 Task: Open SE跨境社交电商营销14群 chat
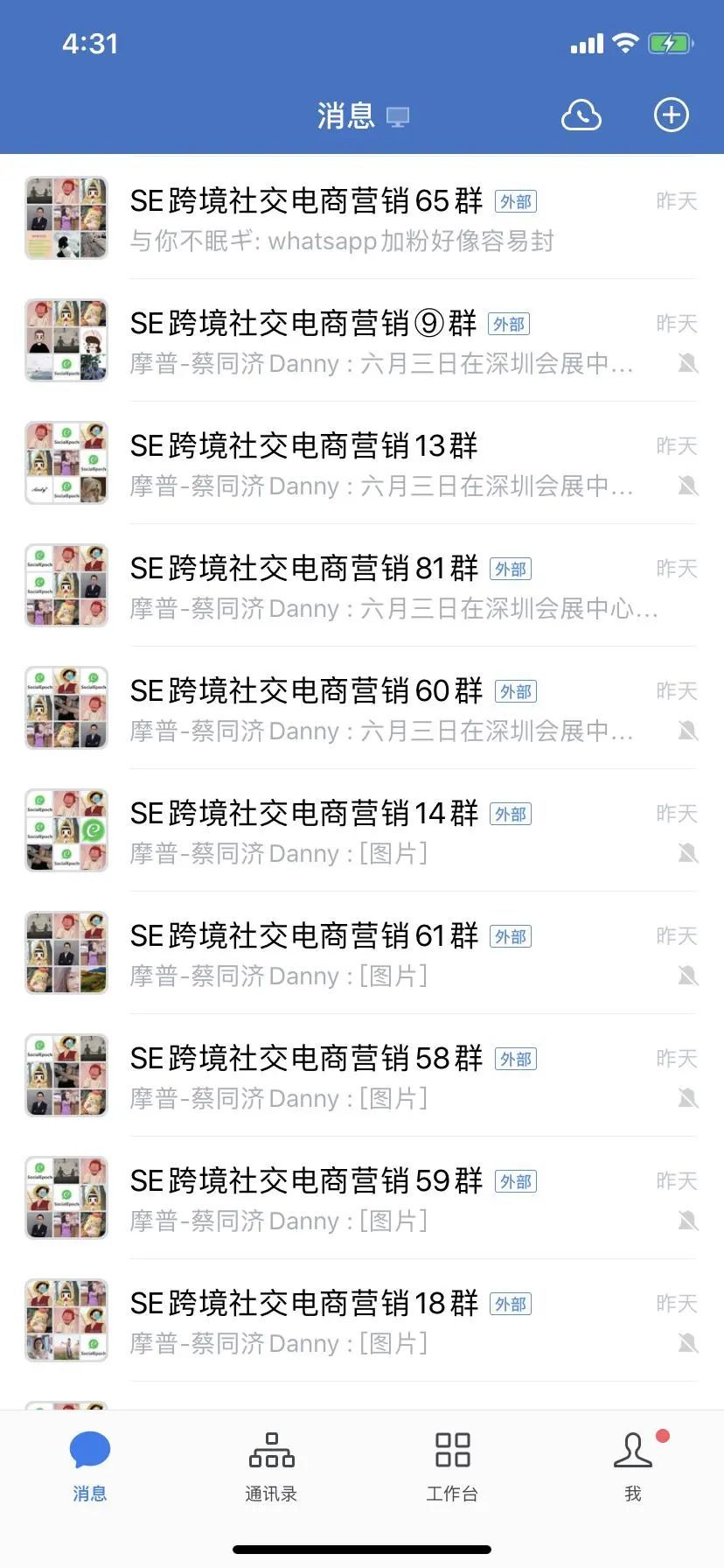pos(362,830)
